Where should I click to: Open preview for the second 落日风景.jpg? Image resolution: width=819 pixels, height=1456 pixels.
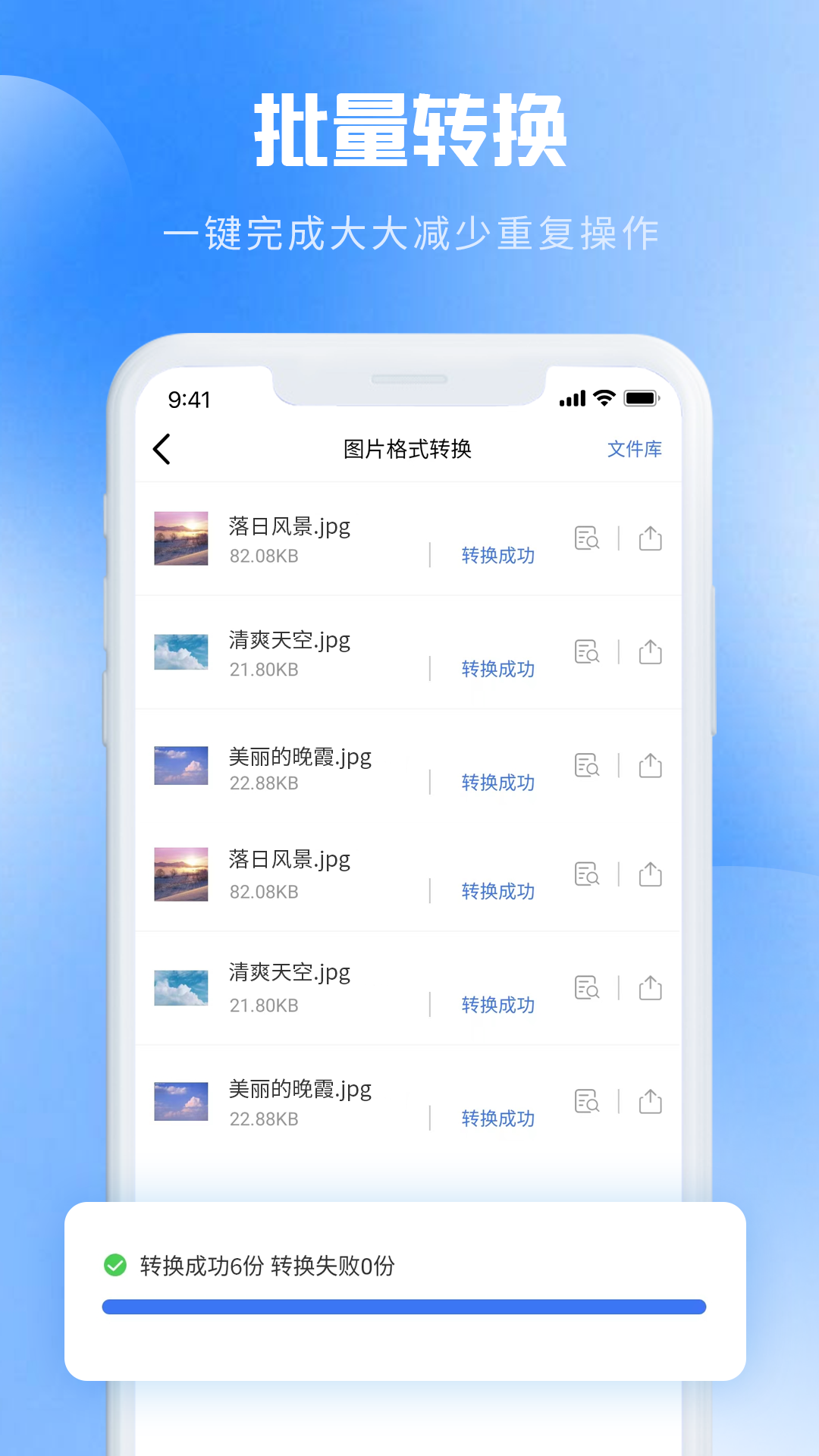(x=588, y=875)
